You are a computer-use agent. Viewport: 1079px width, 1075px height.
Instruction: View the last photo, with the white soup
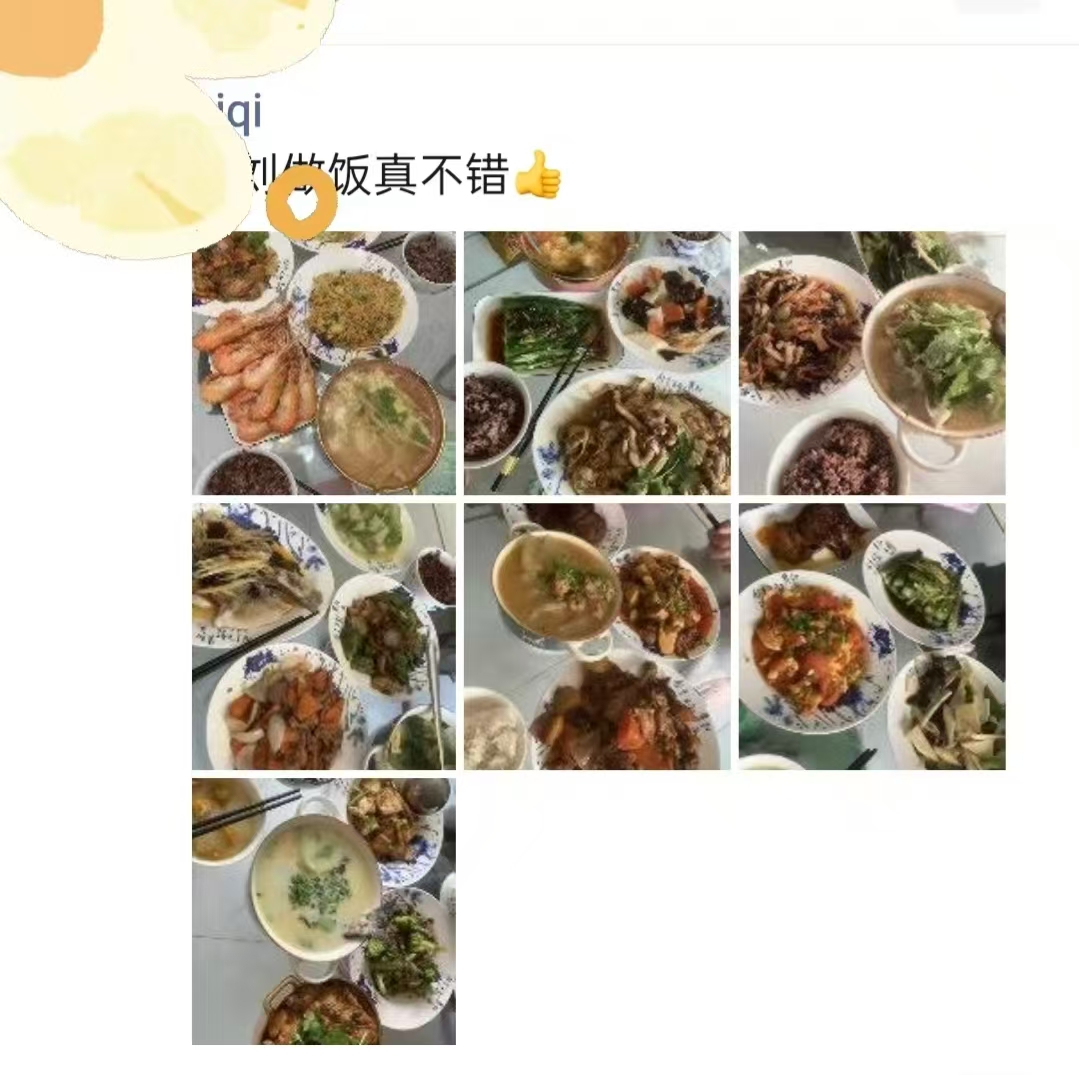[323, 911]
